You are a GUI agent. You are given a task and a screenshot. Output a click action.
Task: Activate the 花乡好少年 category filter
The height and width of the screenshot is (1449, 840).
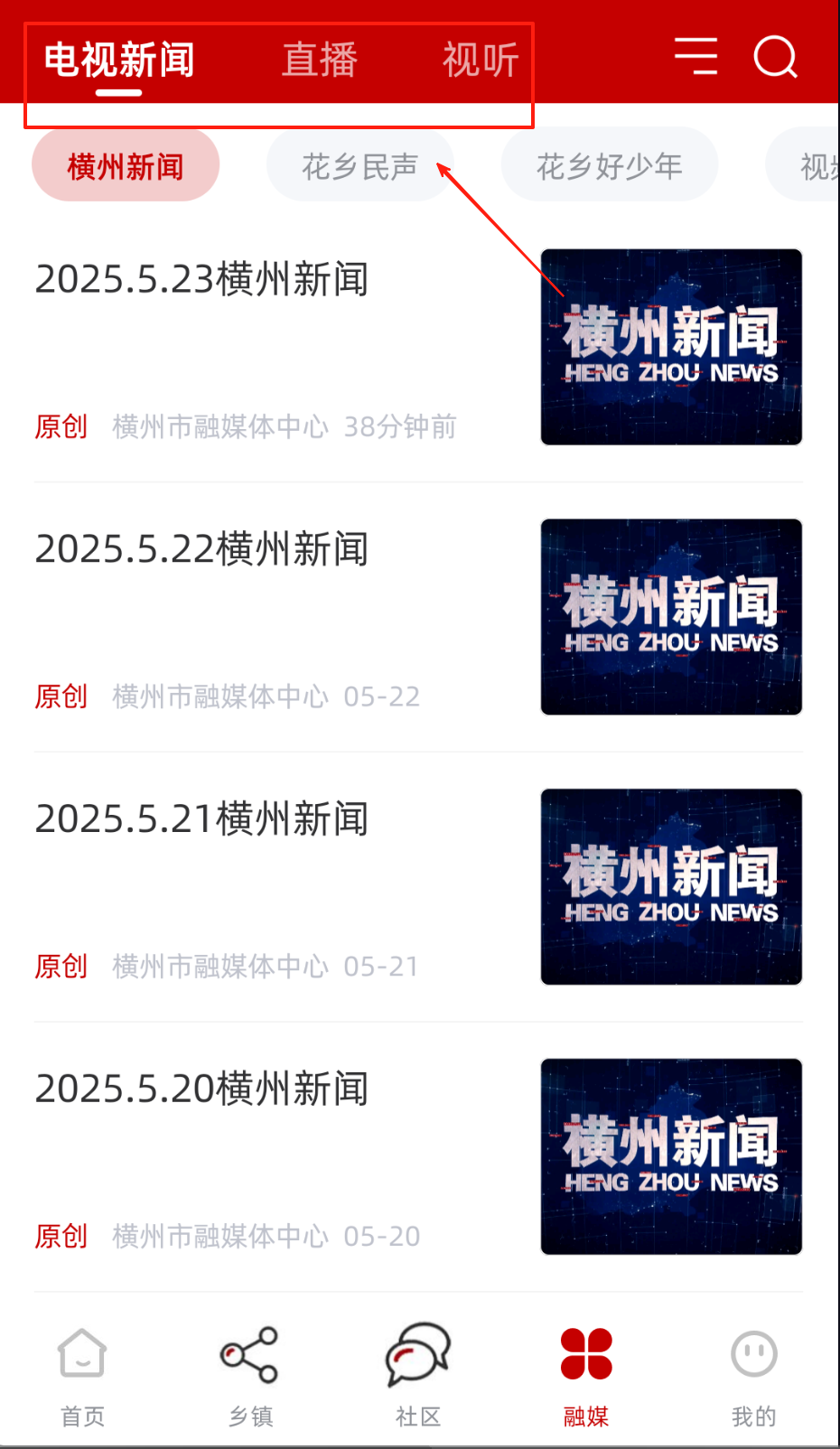point(609,164)
